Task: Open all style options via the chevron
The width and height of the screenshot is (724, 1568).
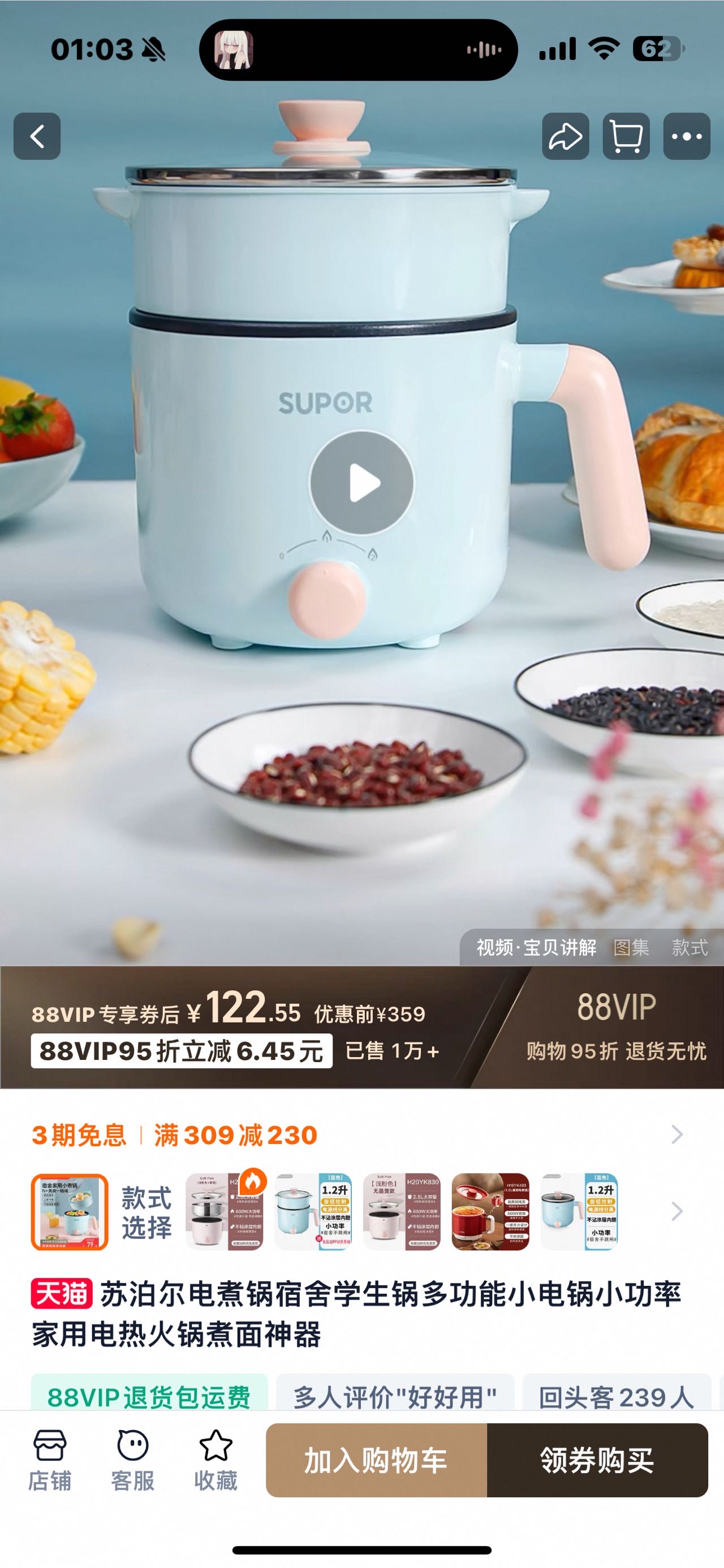Action: 676,1211
